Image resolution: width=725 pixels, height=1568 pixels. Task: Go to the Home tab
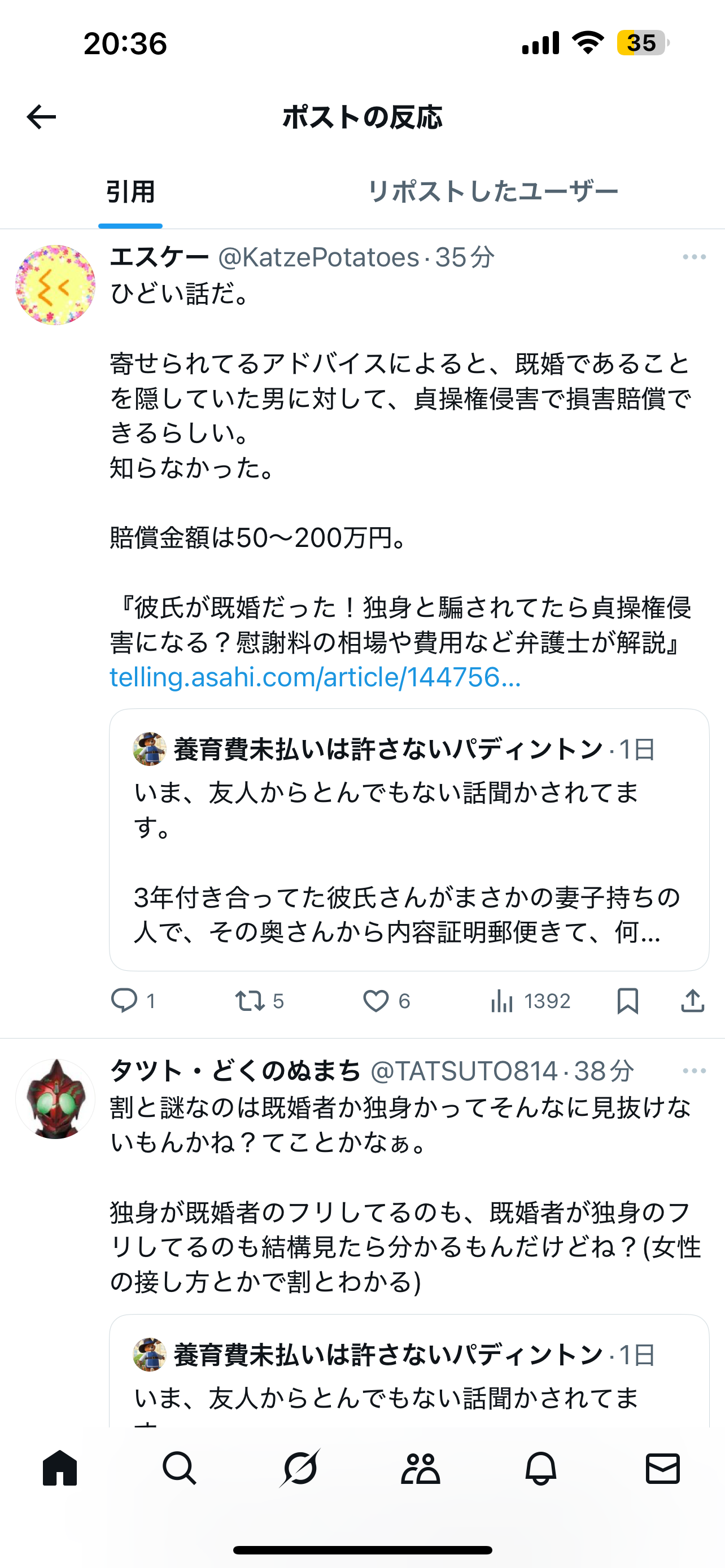[60, 1468]
